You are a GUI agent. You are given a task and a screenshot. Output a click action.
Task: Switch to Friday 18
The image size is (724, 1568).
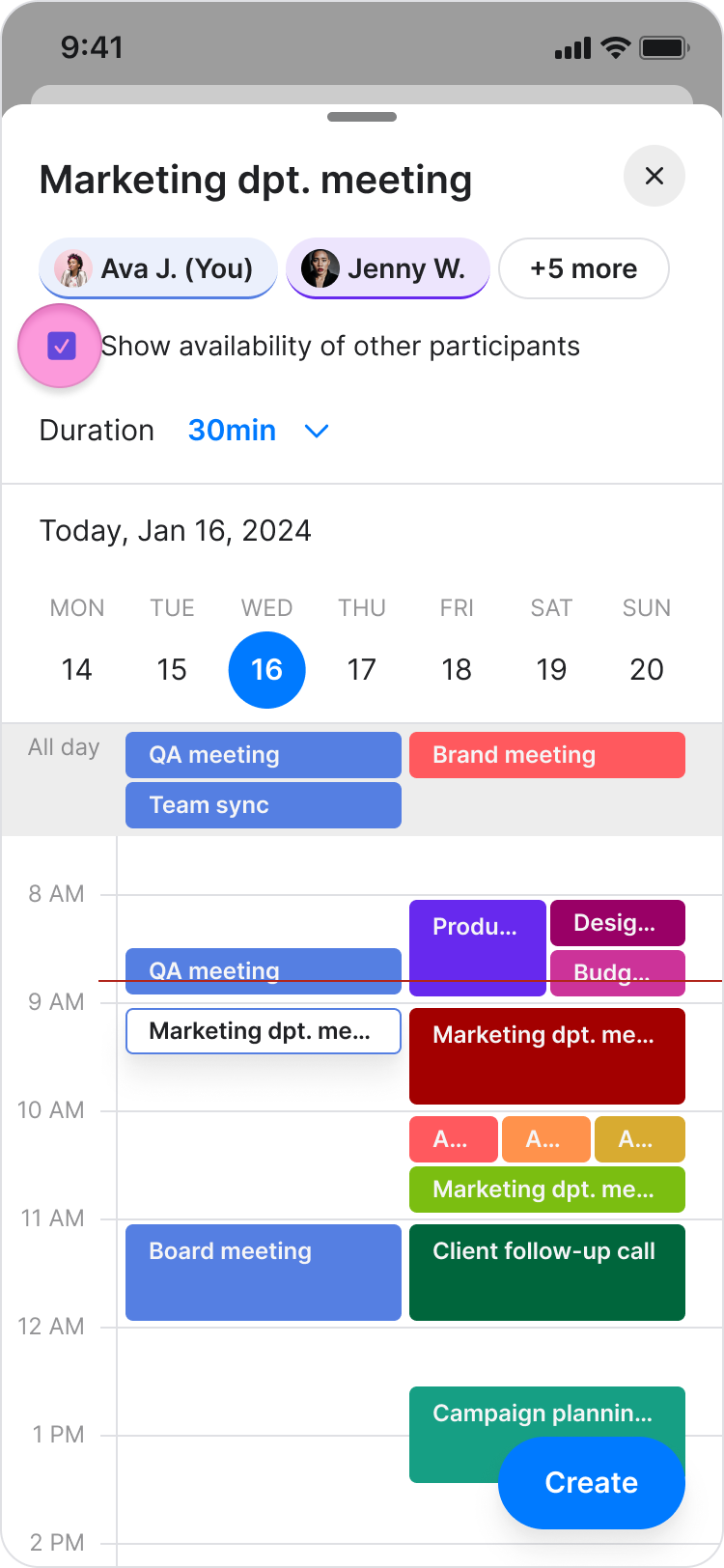[x=457, y=668]
